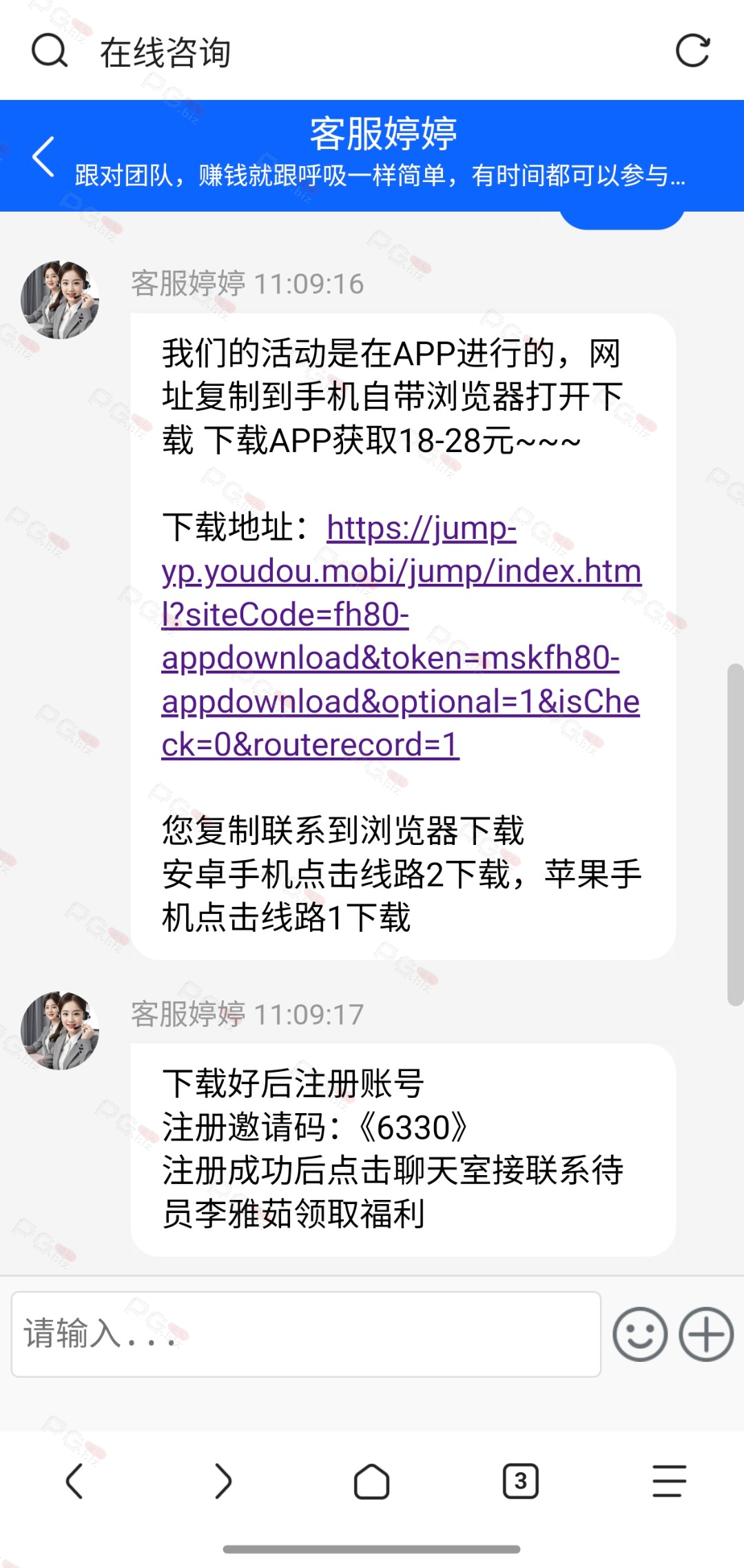This screenshot has height=1568, width=744.
Task: Reload the page with refresh icon
Action: [692, 51]
